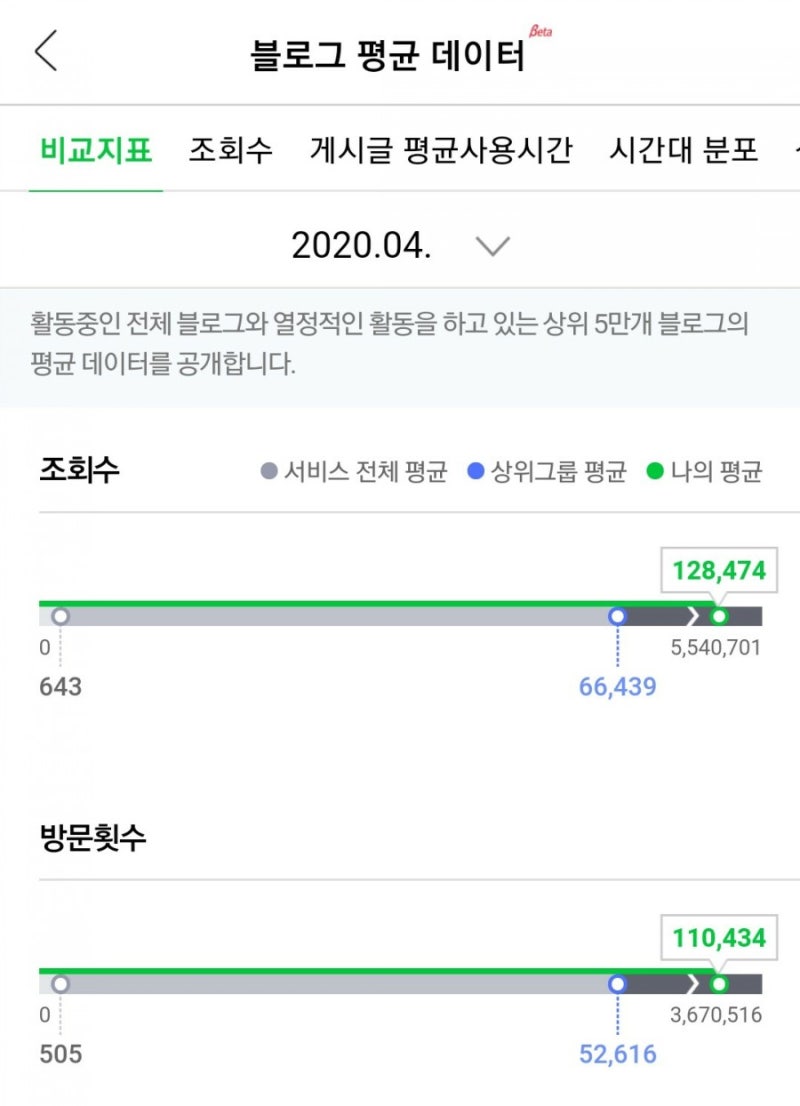
Task: Click the 128,474 value tooltip
Action: coord(719,568)
